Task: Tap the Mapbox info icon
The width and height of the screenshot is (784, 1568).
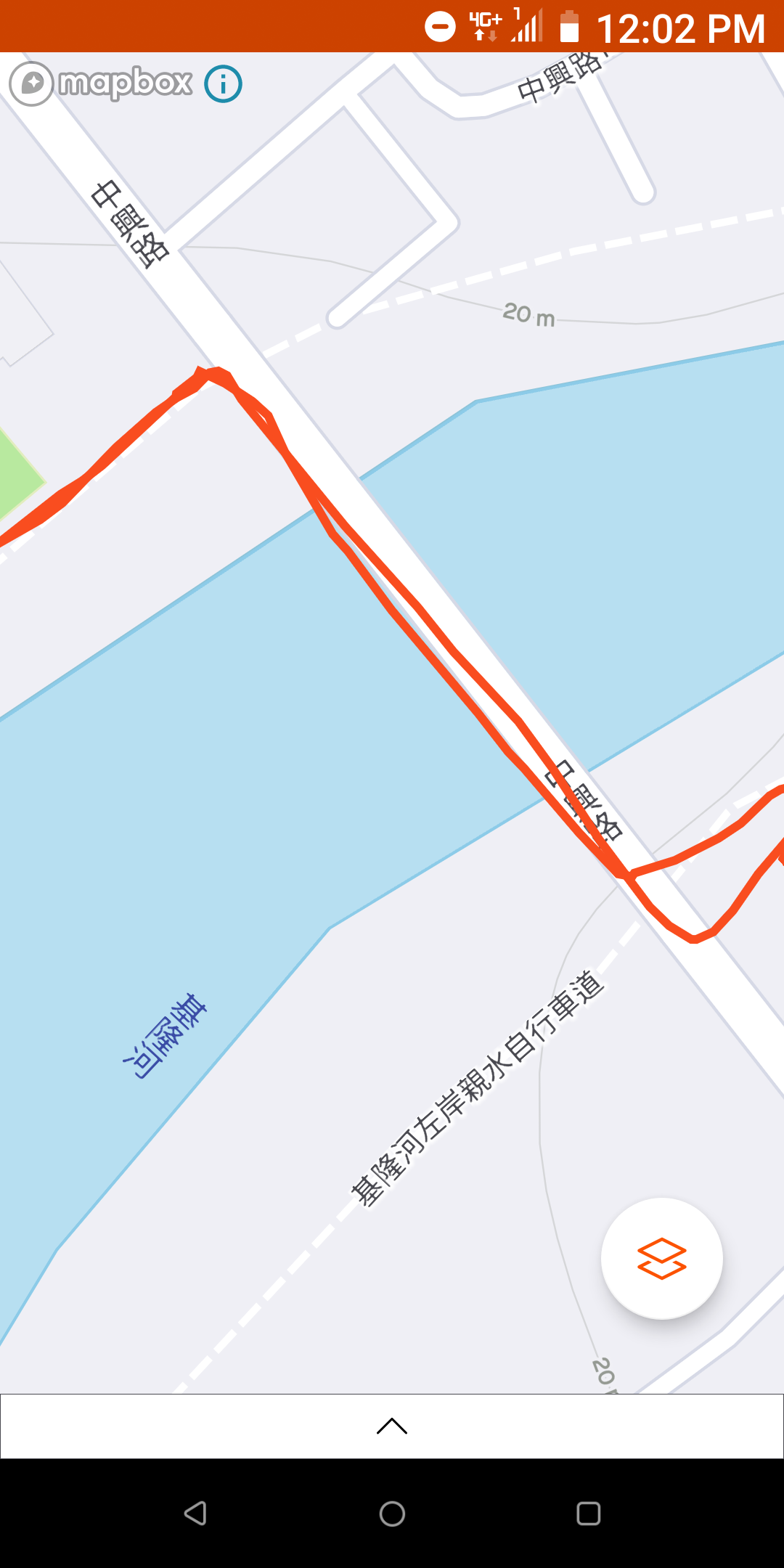Action: (223, 84)
